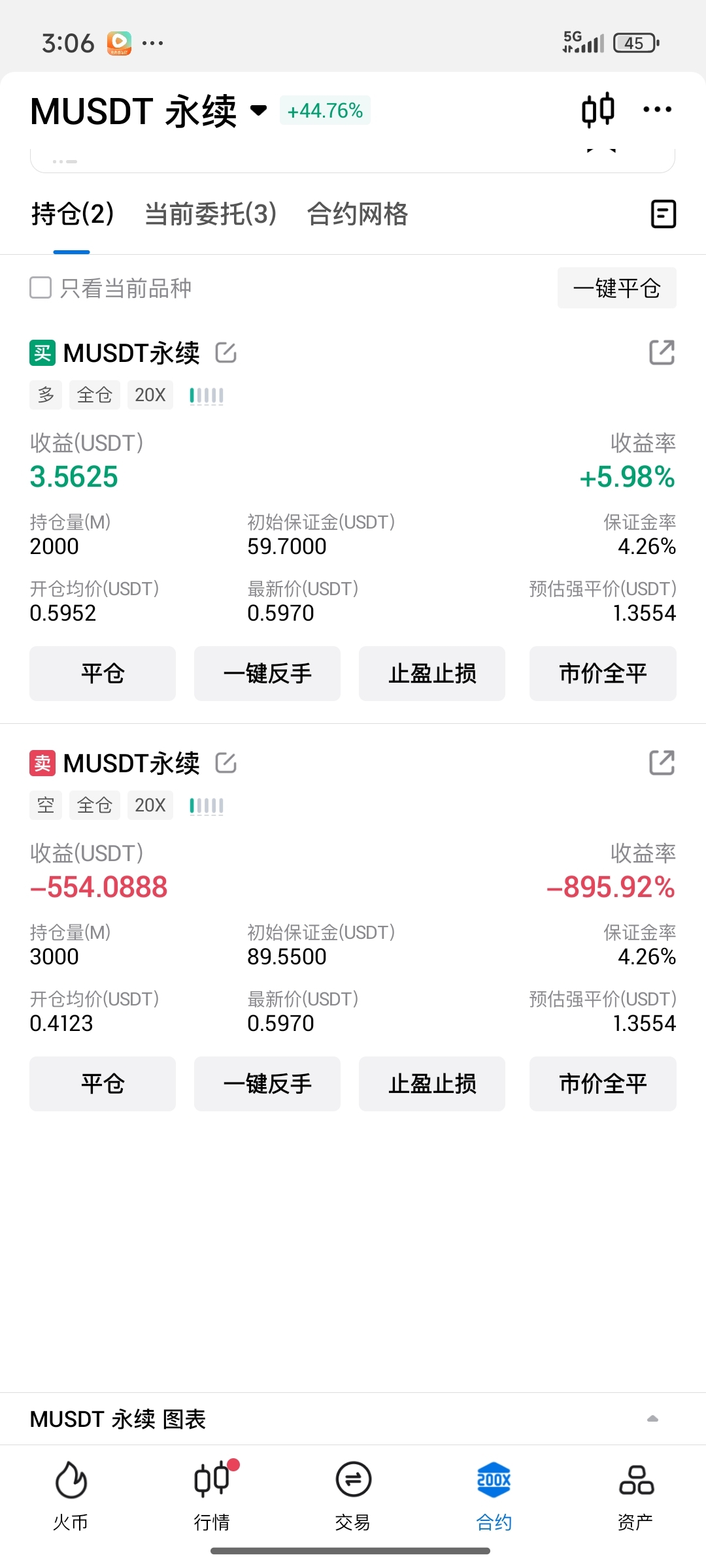This screenshot has height=1568, width=706.
Task: Open the more options menu at top right
Action: pyautogui.click(x=657, y=110)
